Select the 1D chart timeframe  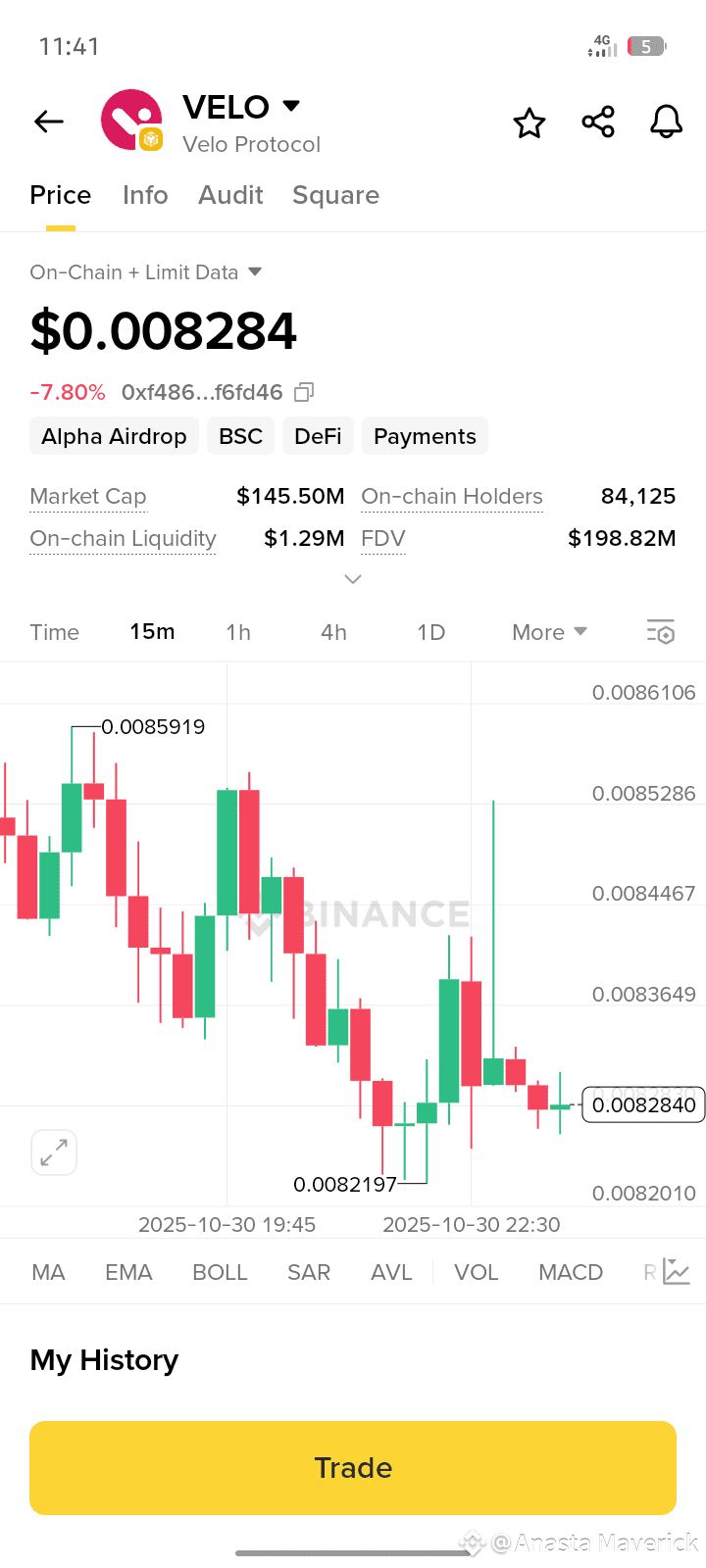point(430,632)
